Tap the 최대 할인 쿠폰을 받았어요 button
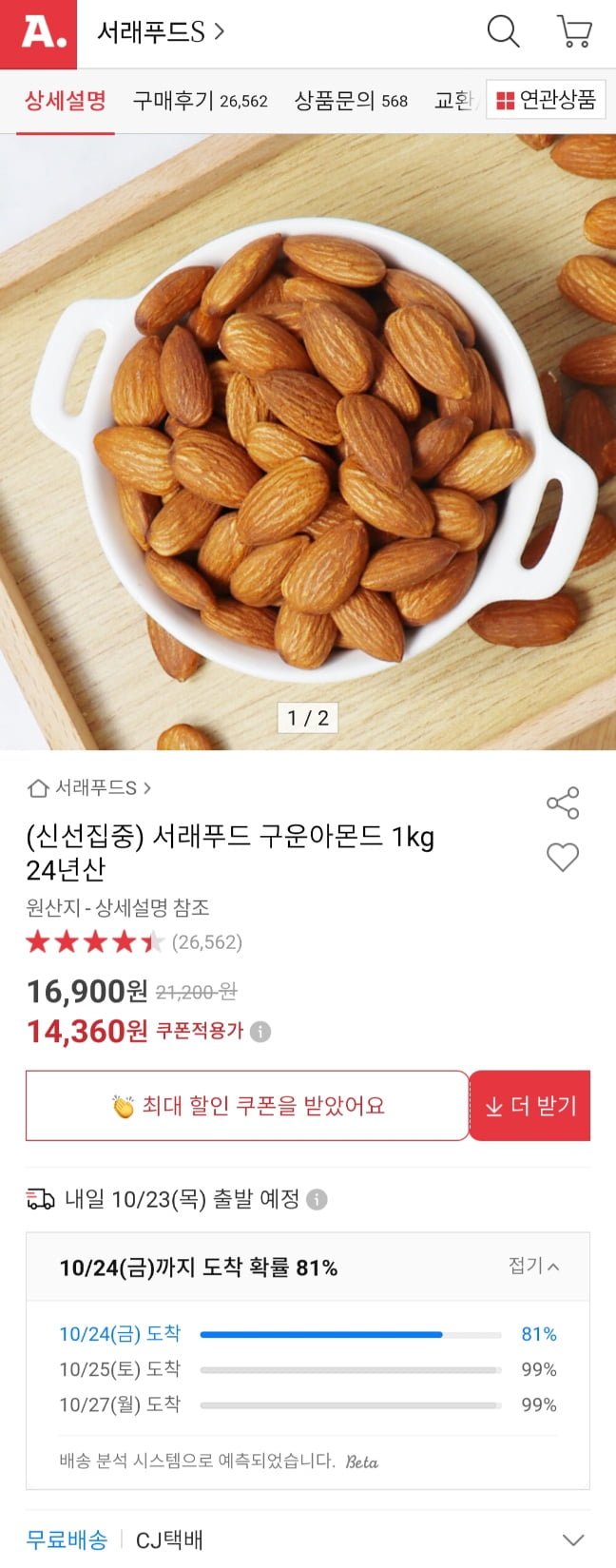 [247, 1106]
